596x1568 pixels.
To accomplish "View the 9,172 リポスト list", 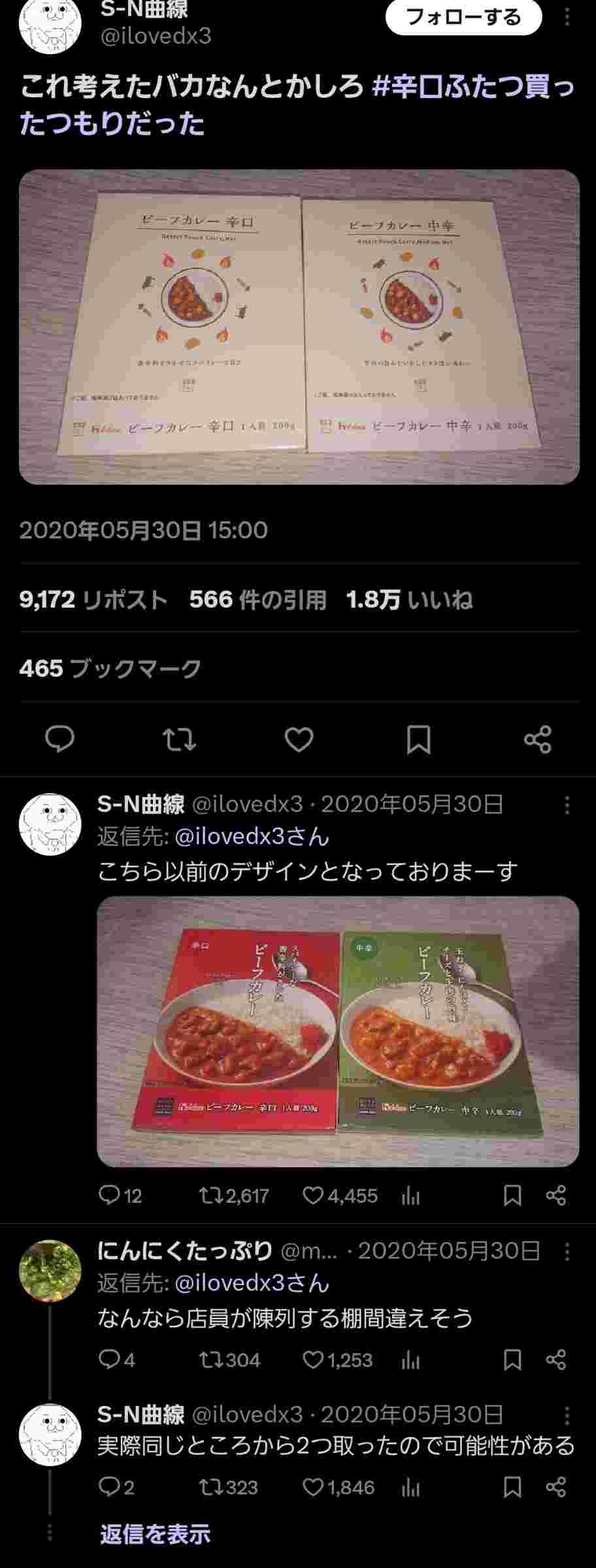I will coord(93,600).
